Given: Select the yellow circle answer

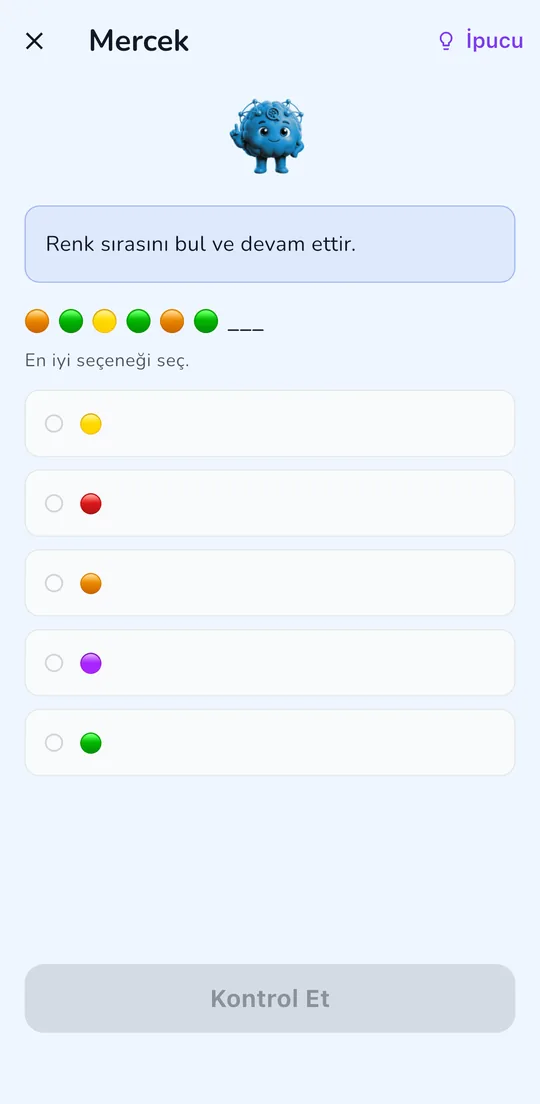Looking at the screenshot, I should click(x=270, y=423).
